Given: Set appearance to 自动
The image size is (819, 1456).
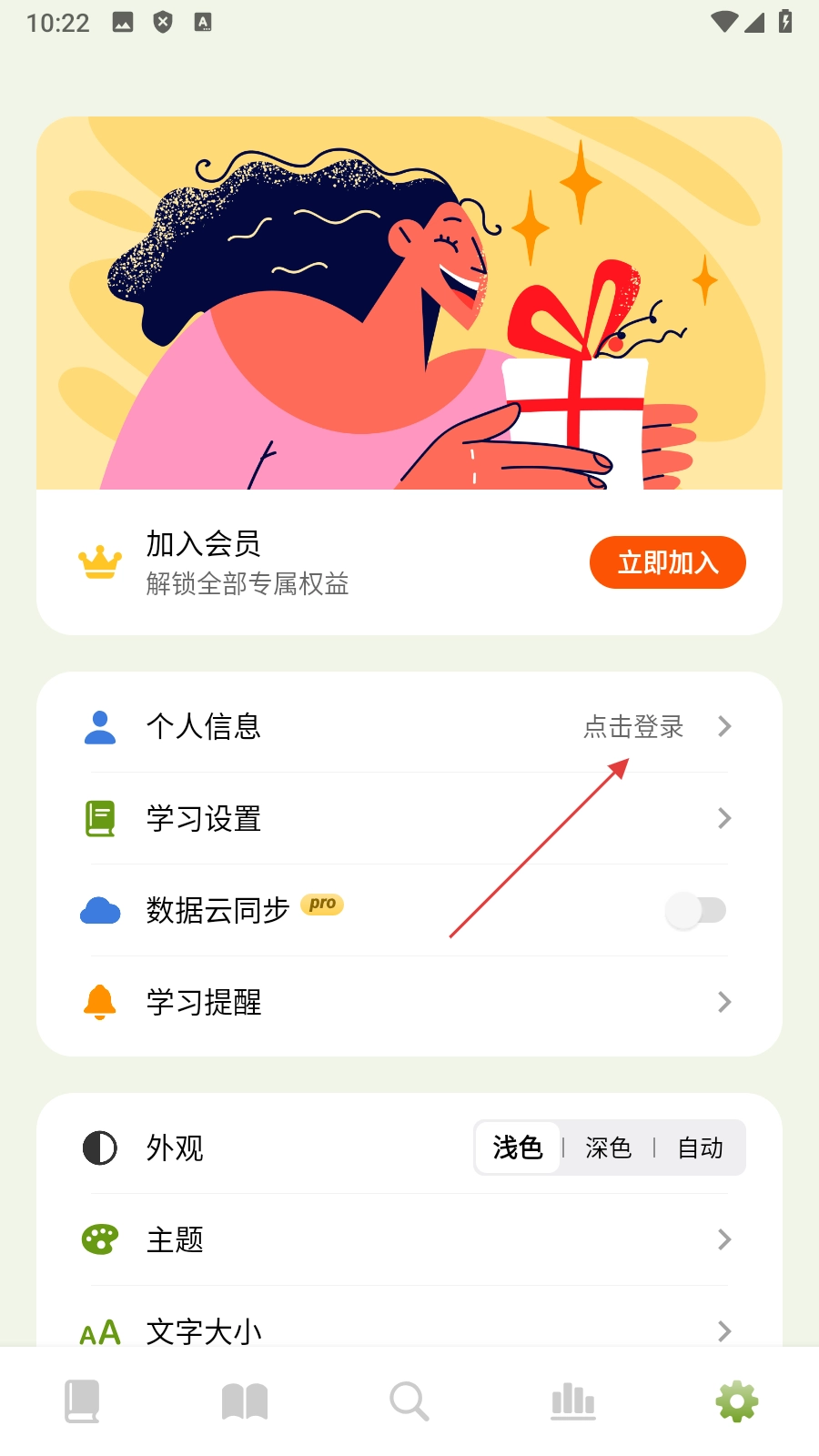Looking at the screenshot, I should tap(700, 1148).
